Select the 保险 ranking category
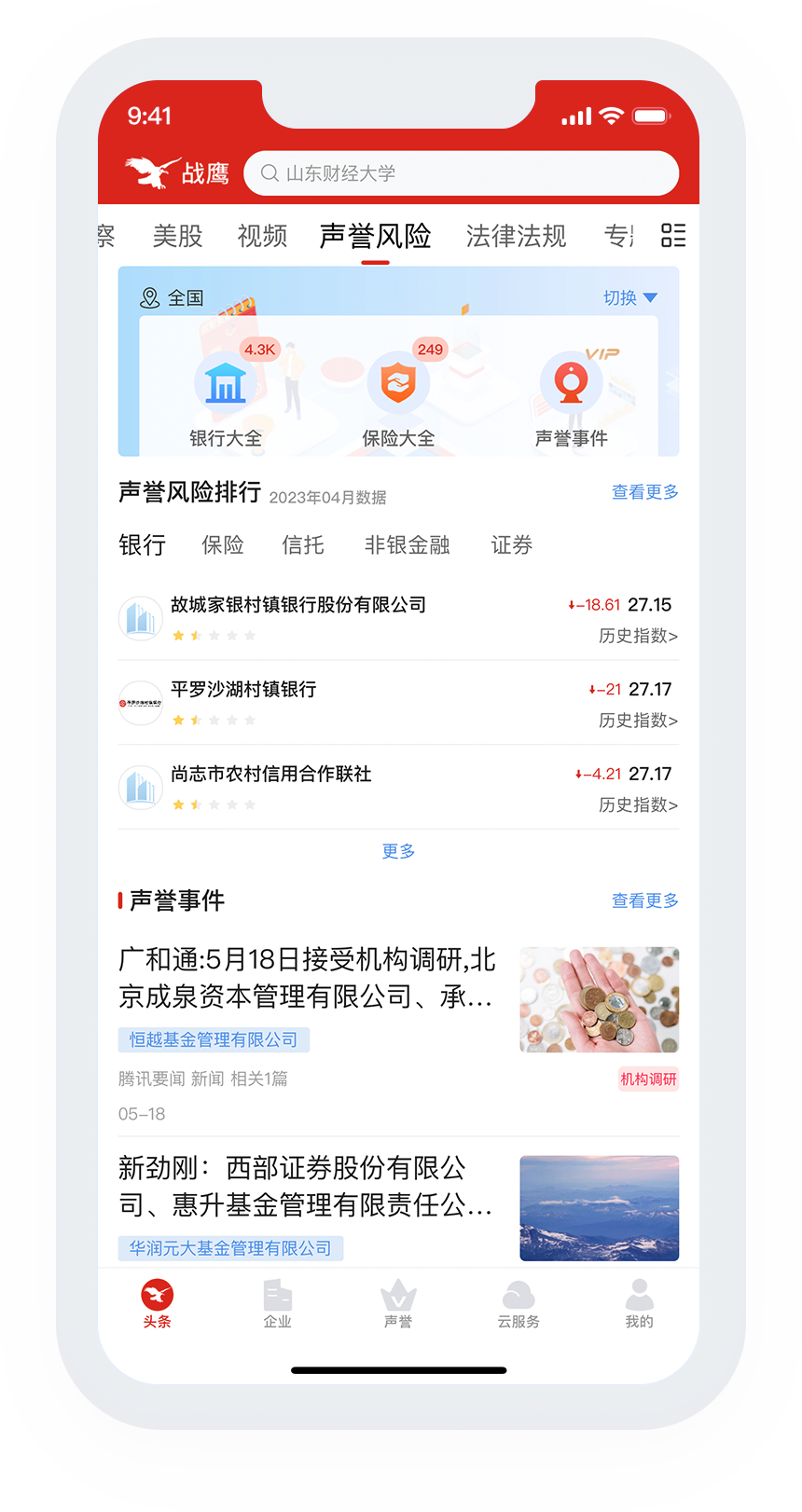Screen dimensions: 802x1512 click(x=223, y=545)
